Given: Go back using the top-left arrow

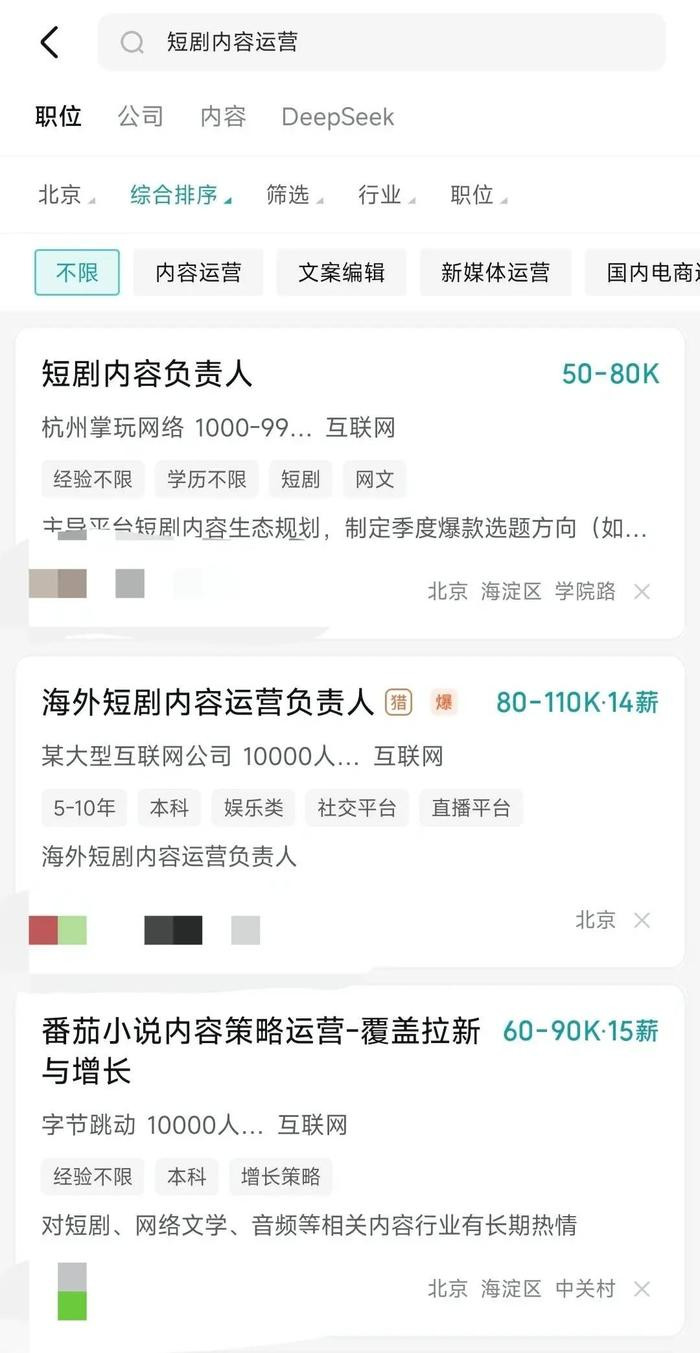Looking at the screenshot, I should (50, 42).
